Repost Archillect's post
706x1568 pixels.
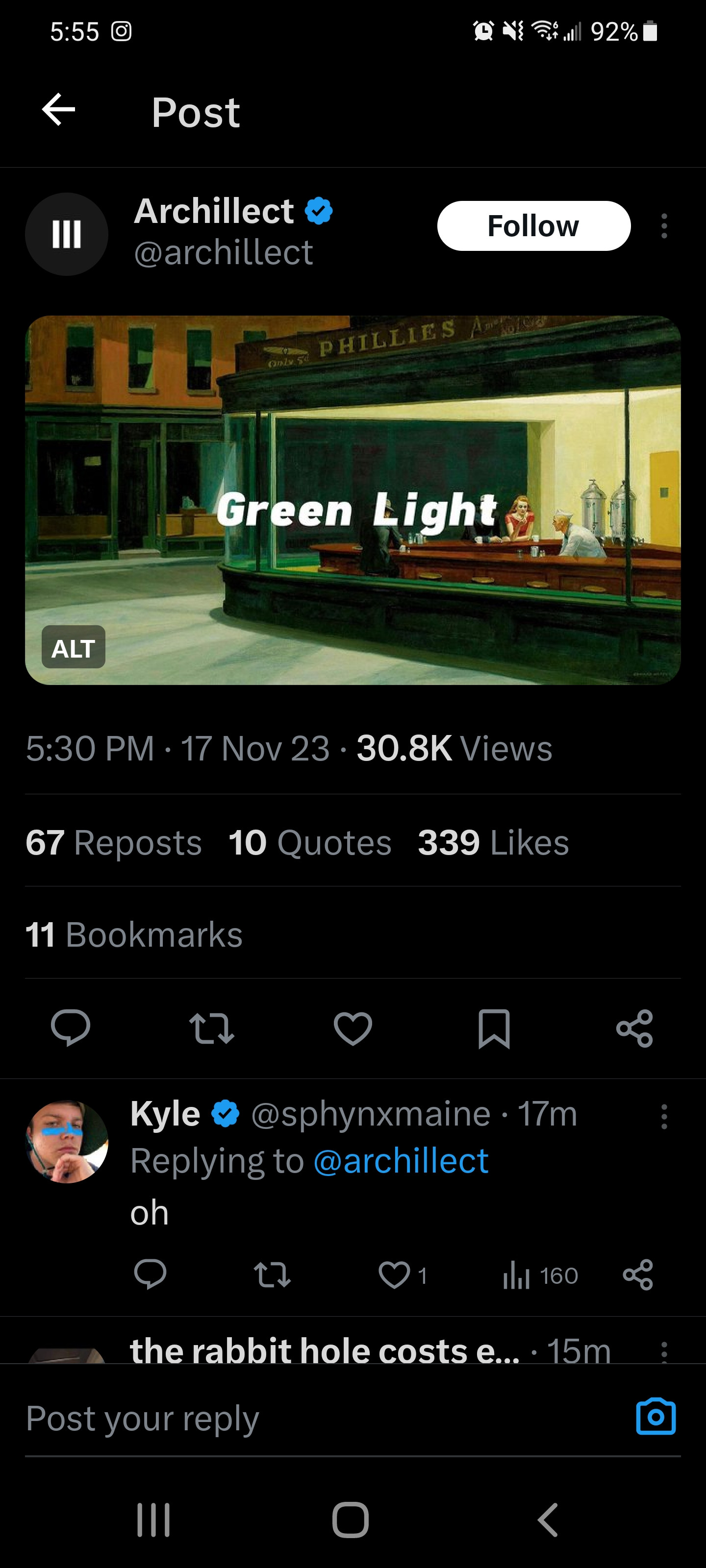[x=211, y=1028]
